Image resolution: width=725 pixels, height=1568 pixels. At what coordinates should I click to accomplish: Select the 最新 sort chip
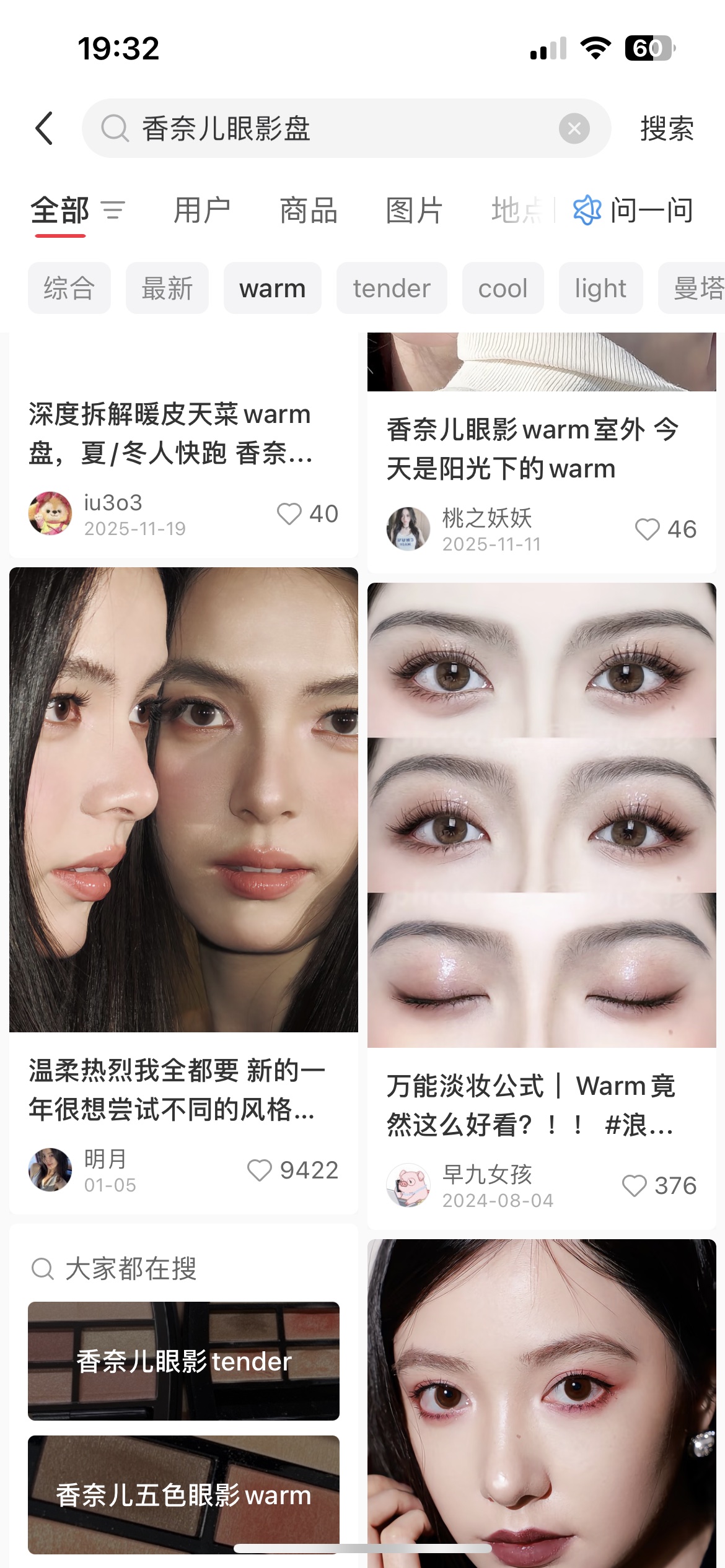167,289
